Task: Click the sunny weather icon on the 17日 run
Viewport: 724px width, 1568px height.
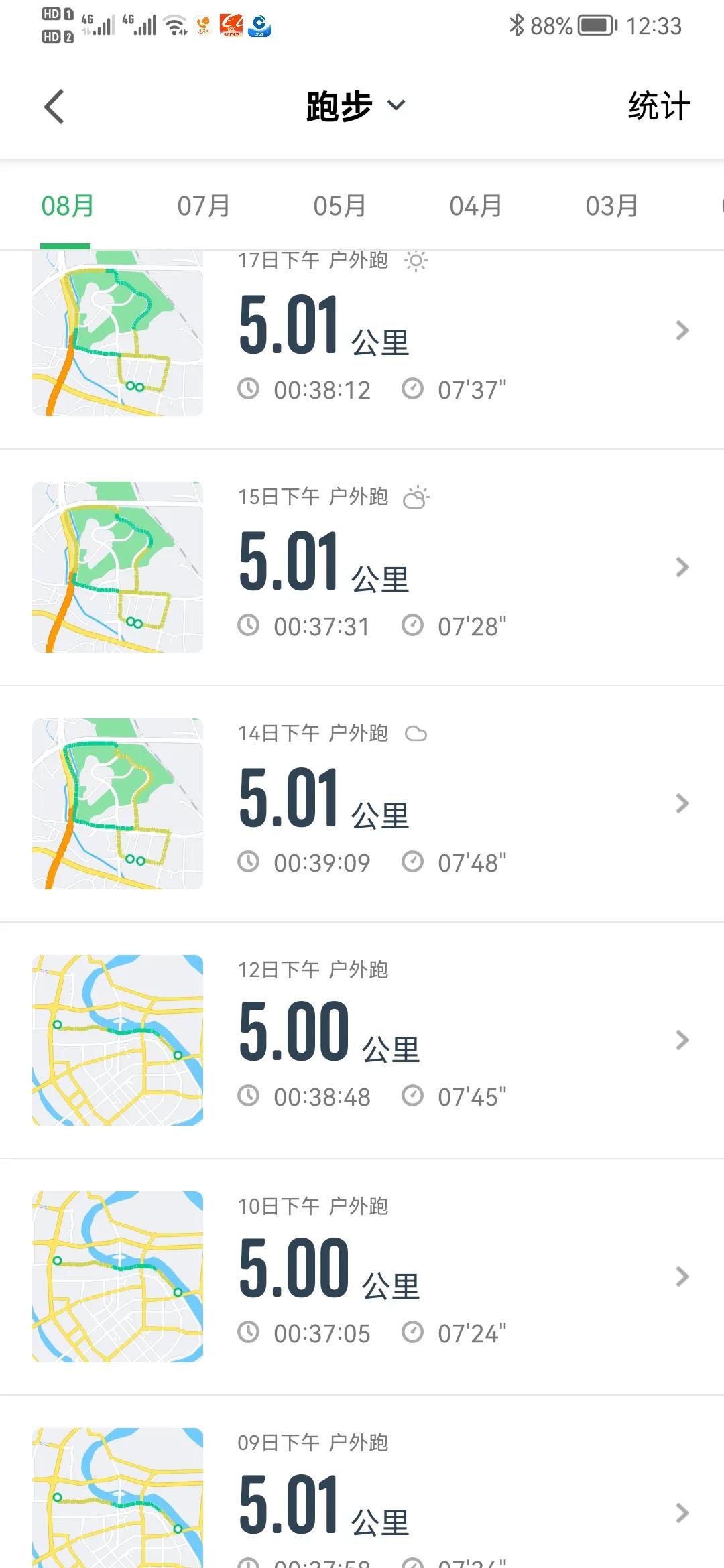Action: point(416,261)
